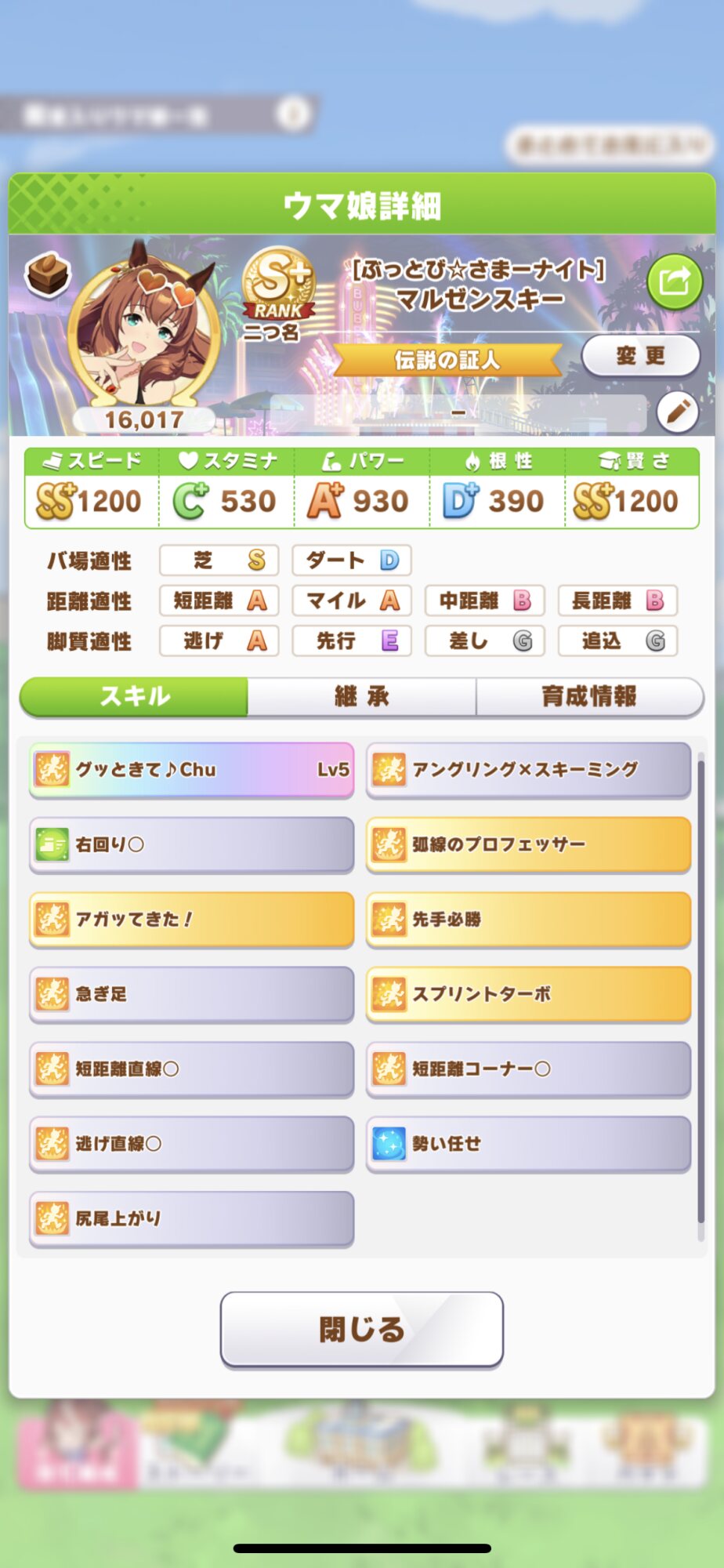Open skill アングリング×スキーミング
Screen dimensions: 724x1568
point(529,770)
